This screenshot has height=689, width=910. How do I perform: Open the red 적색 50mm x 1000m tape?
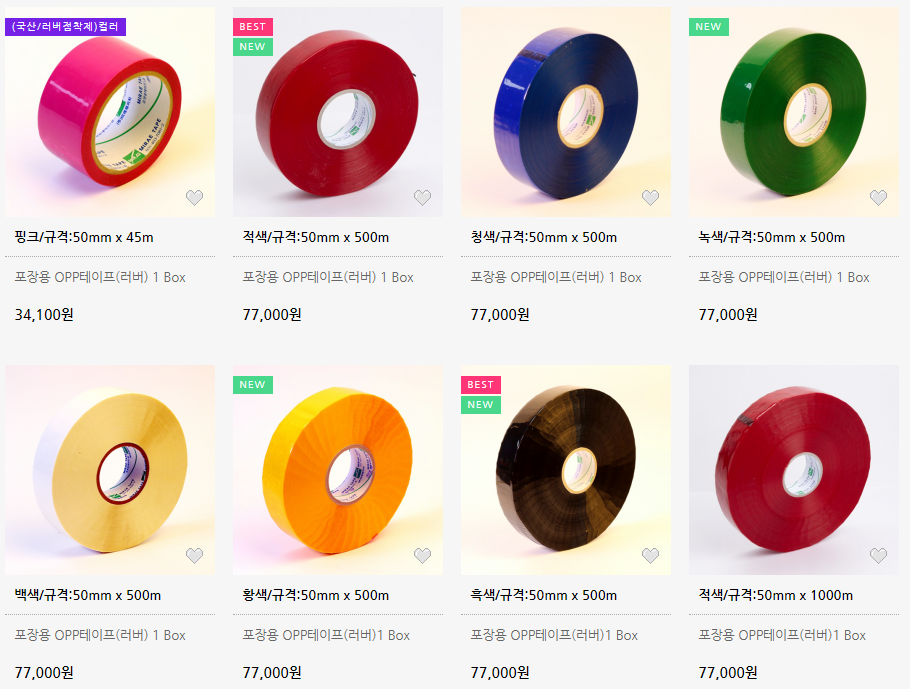794,468
